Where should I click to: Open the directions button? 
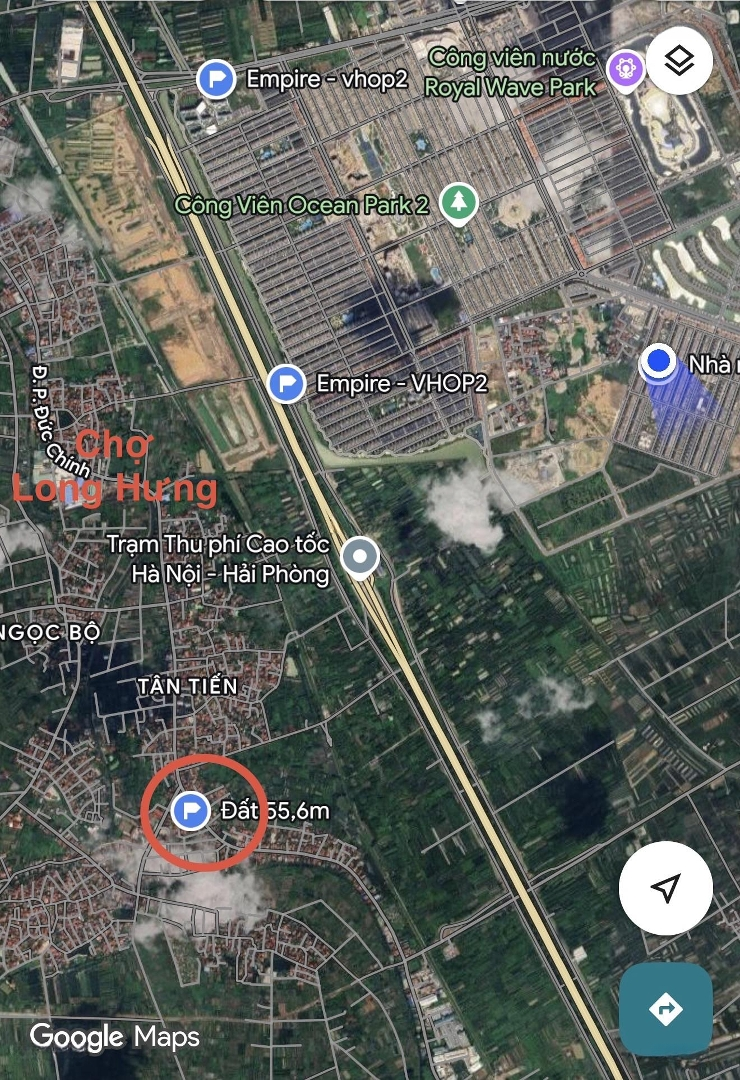click(665, 1010)
